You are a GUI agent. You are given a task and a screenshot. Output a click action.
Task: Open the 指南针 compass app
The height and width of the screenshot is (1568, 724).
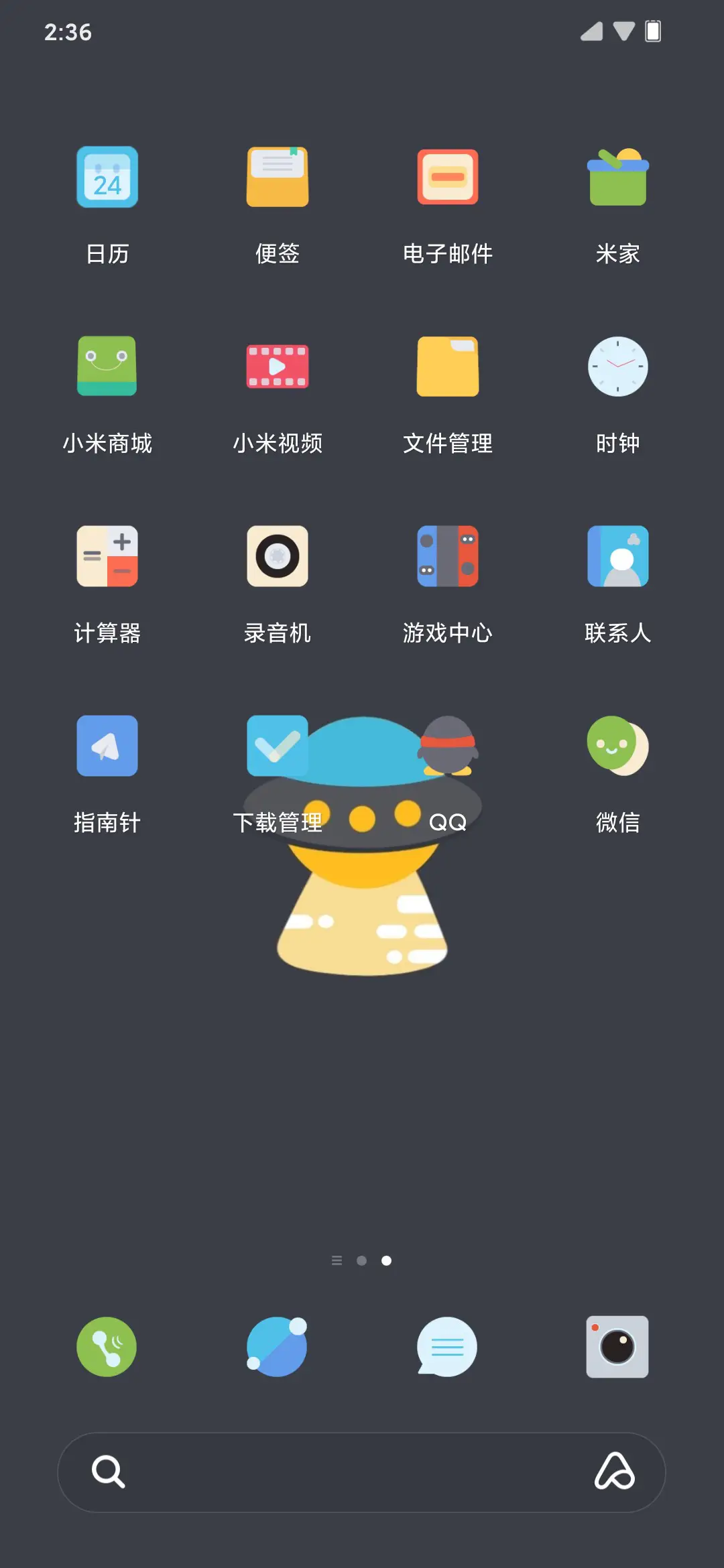point(107,746)
